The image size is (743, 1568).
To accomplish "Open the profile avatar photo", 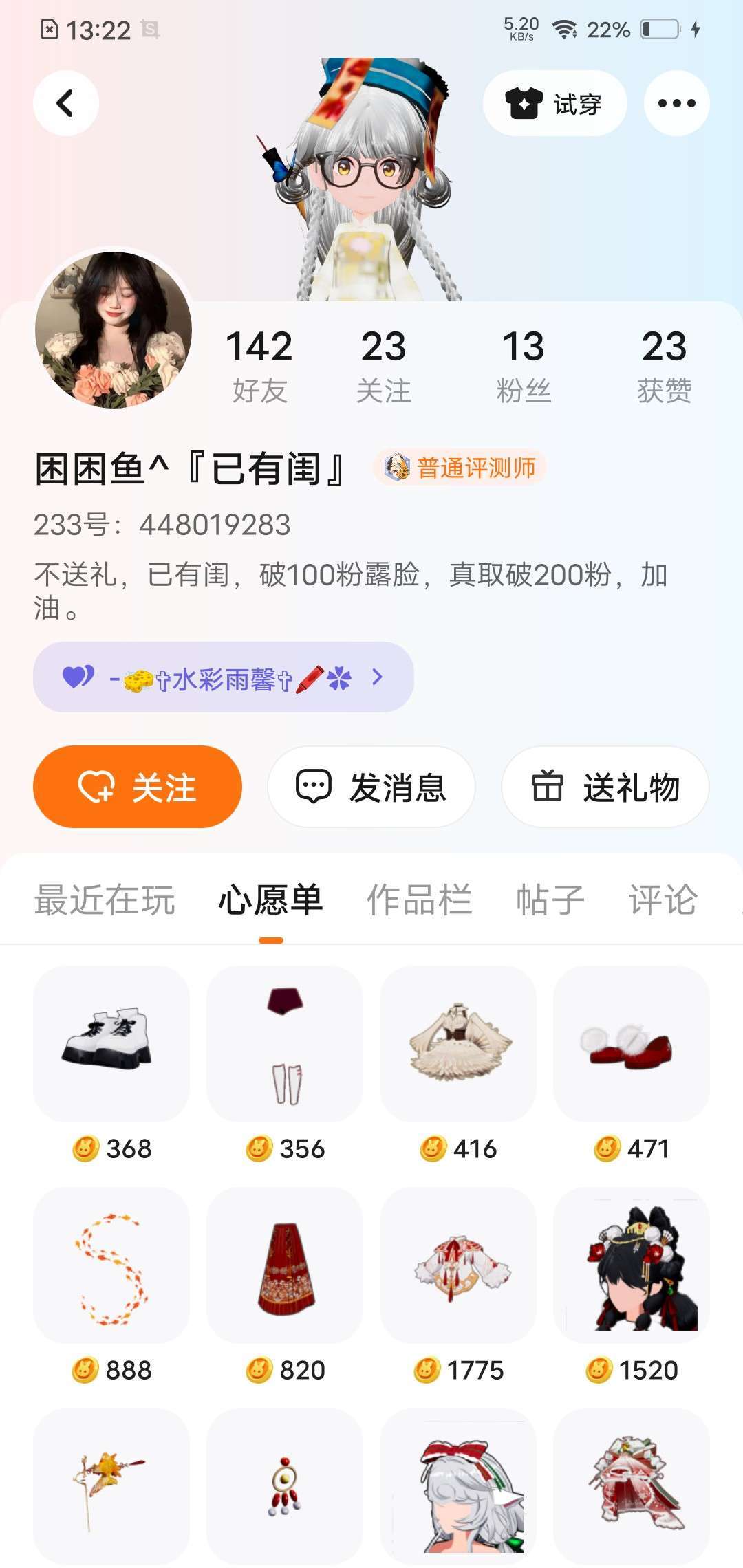I will tap(114, 329).
